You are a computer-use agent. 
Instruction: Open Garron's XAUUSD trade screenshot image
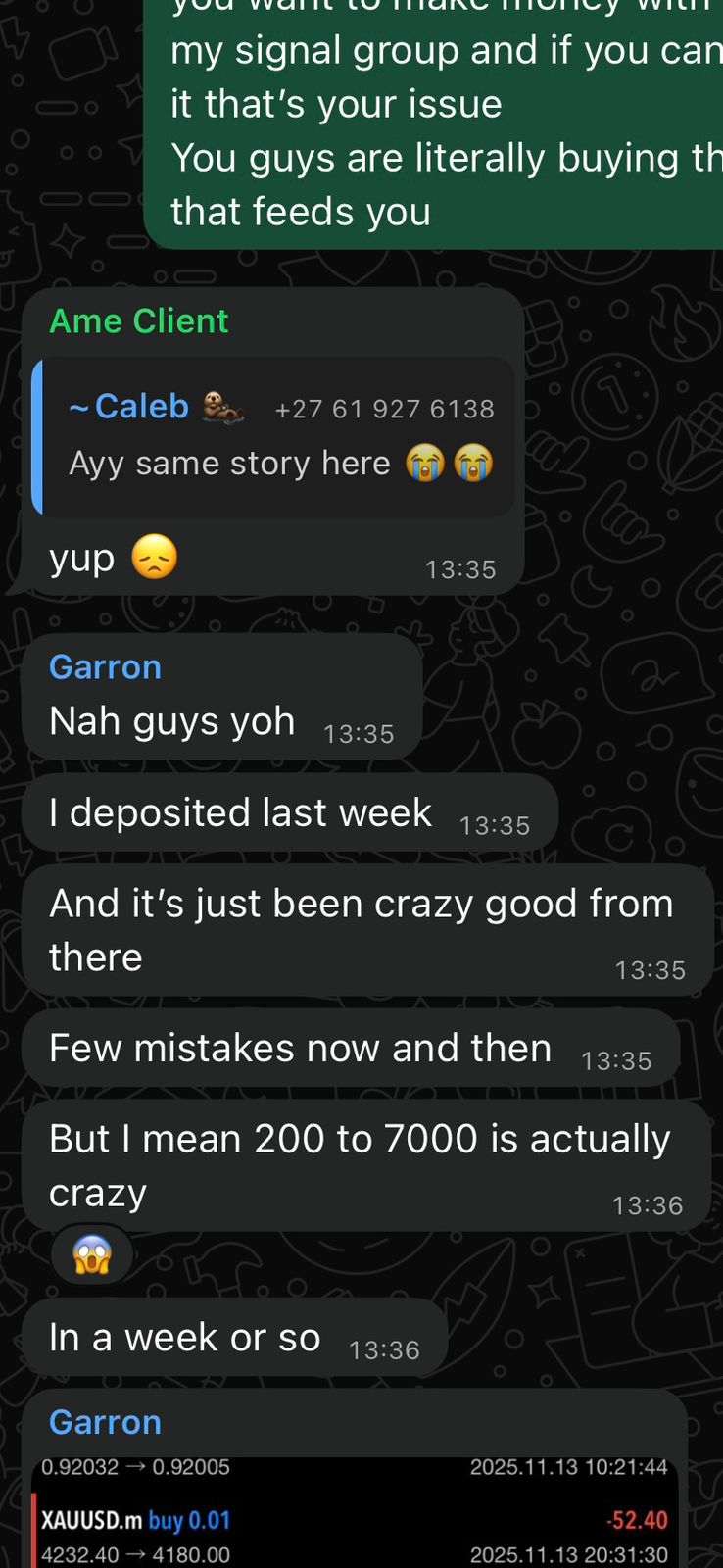pos(353,1514)
